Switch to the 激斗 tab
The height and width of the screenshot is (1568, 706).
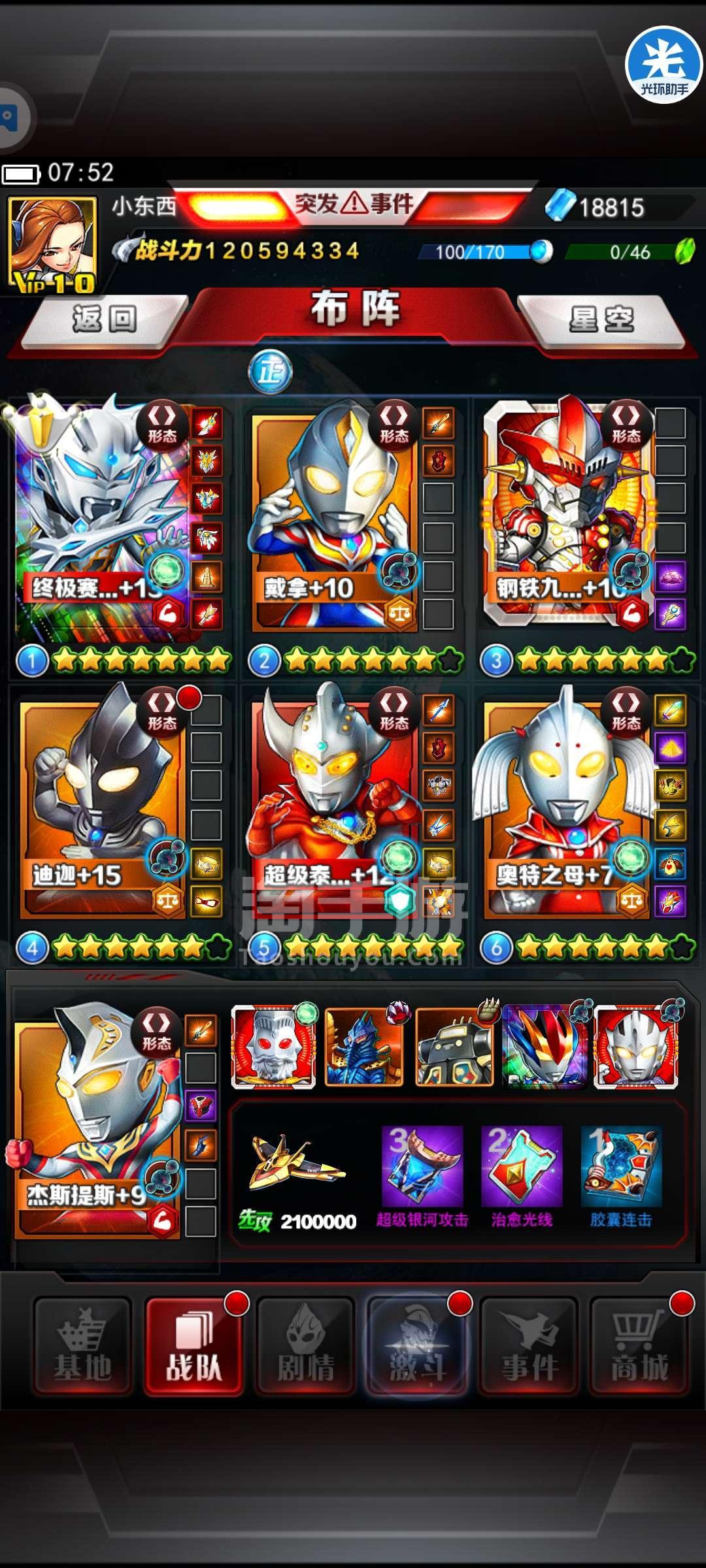tap(417, 1347)
